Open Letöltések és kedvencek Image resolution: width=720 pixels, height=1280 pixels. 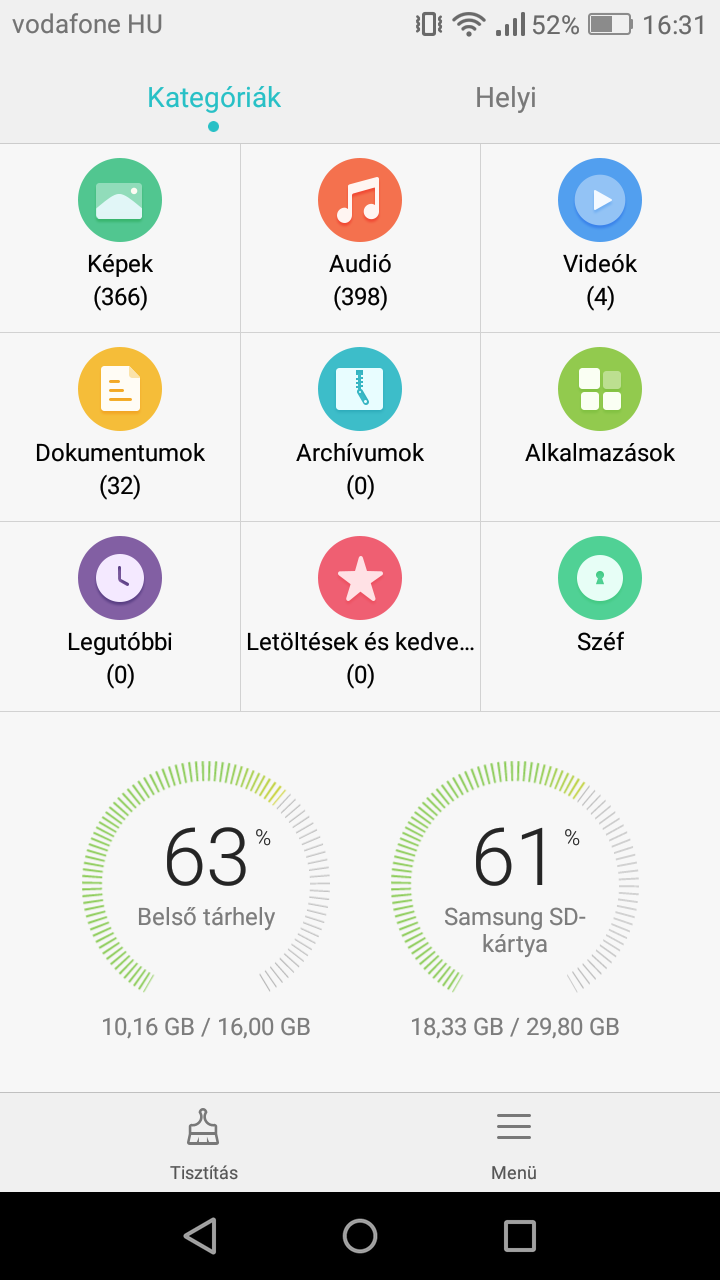pos(360,616)
